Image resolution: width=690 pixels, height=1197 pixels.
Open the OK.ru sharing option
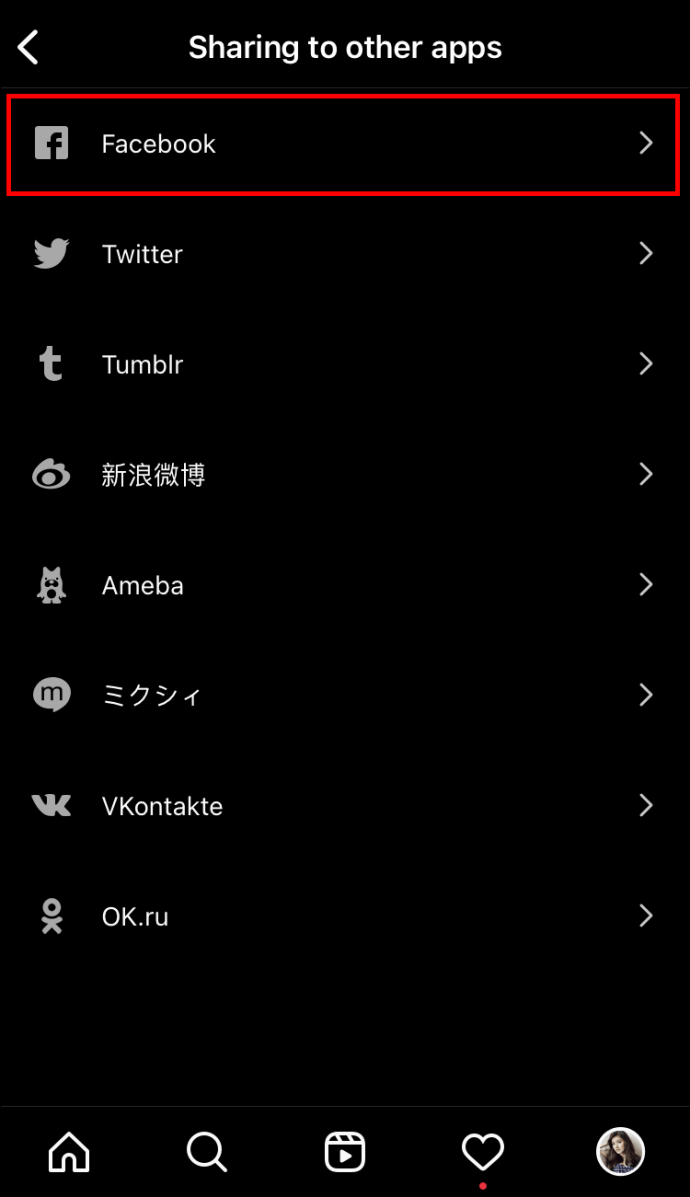click(343, 916)
